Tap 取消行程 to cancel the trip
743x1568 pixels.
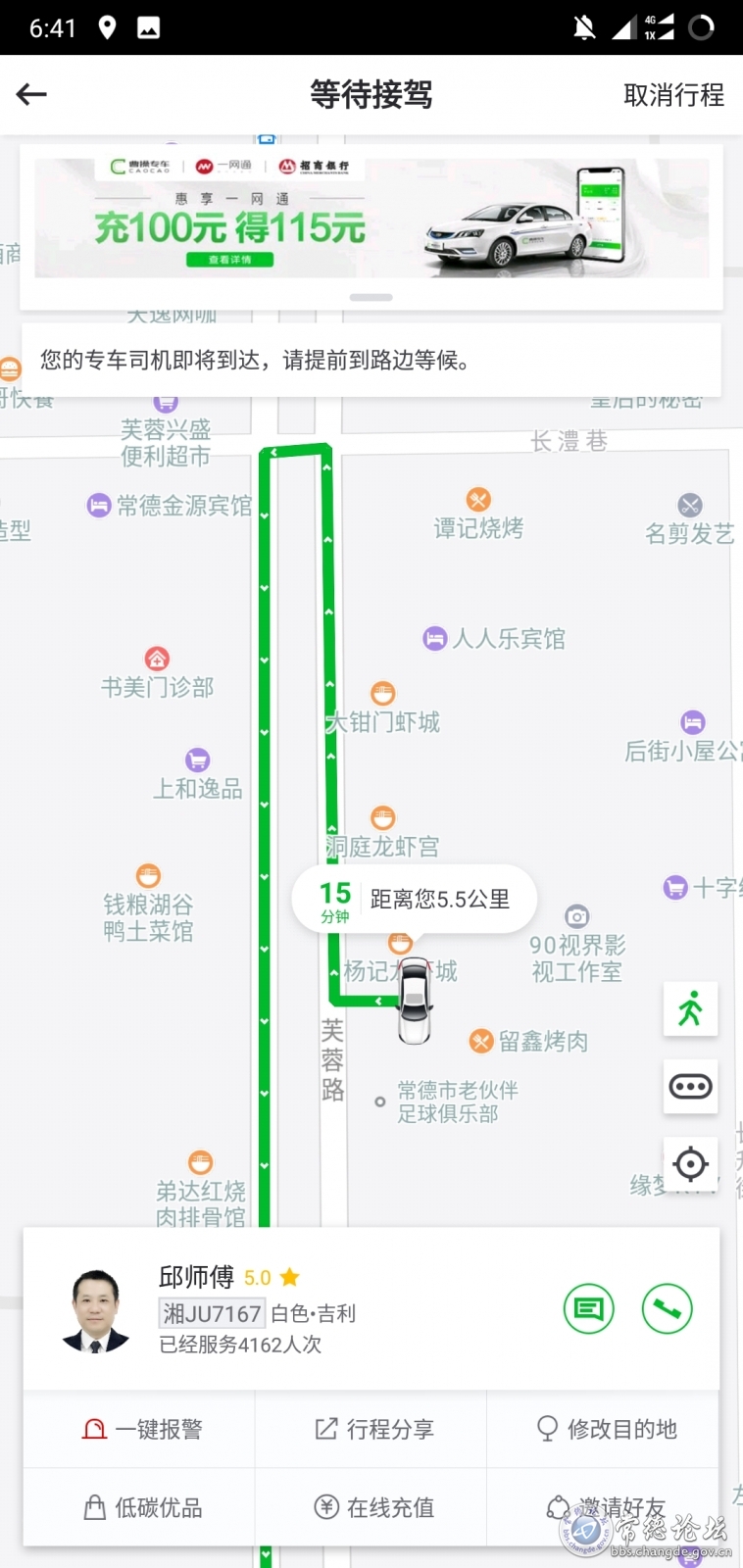[673, 95]
